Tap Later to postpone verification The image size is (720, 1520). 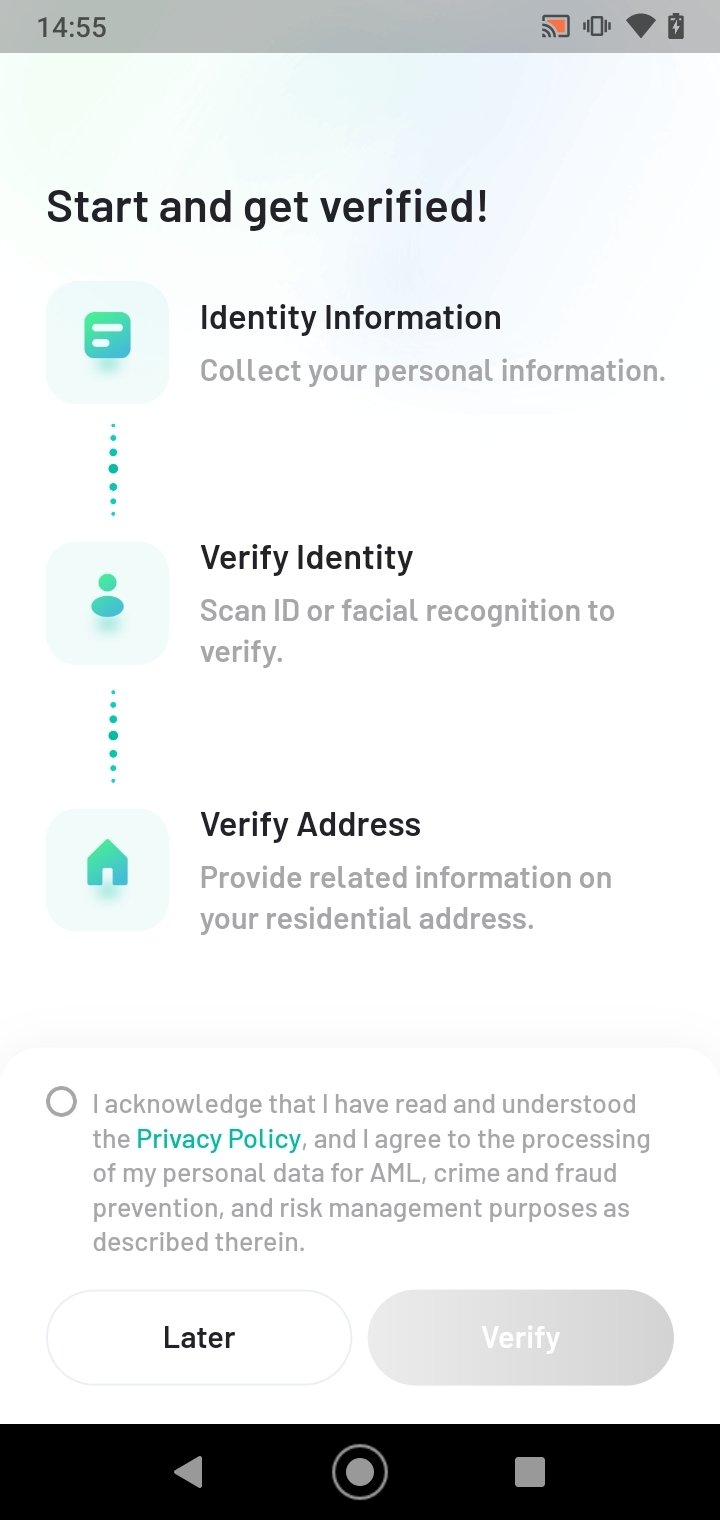[199, 1337]
